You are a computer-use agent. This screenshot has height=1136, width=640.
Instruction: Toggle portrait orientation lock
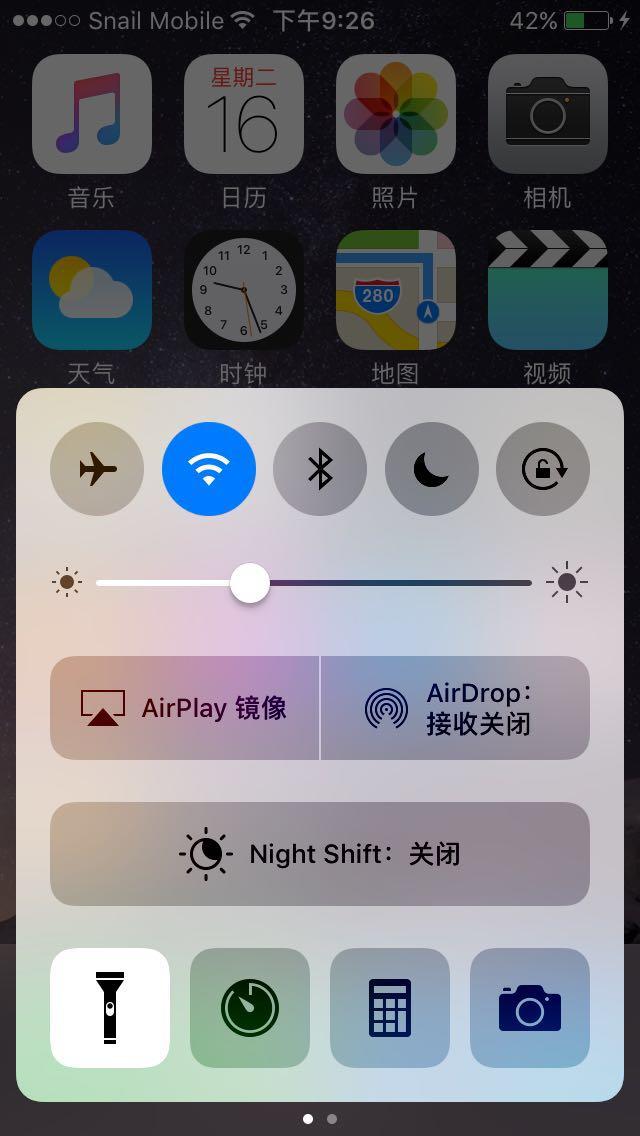pyautogui.click(x=543, y=469)
